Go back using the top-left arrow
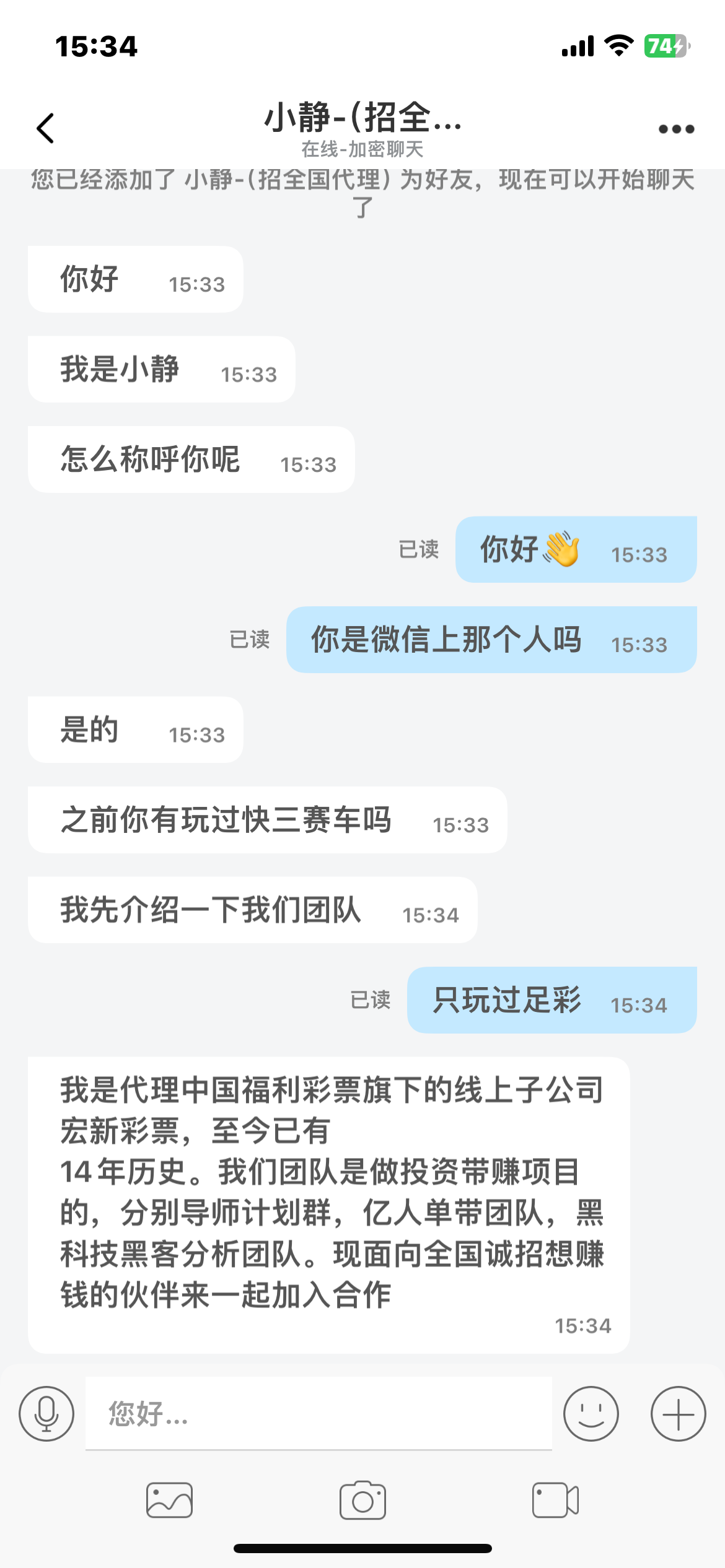Image resolution: width=725 pixels, height=1568 pixels. (x=45, y=128)
